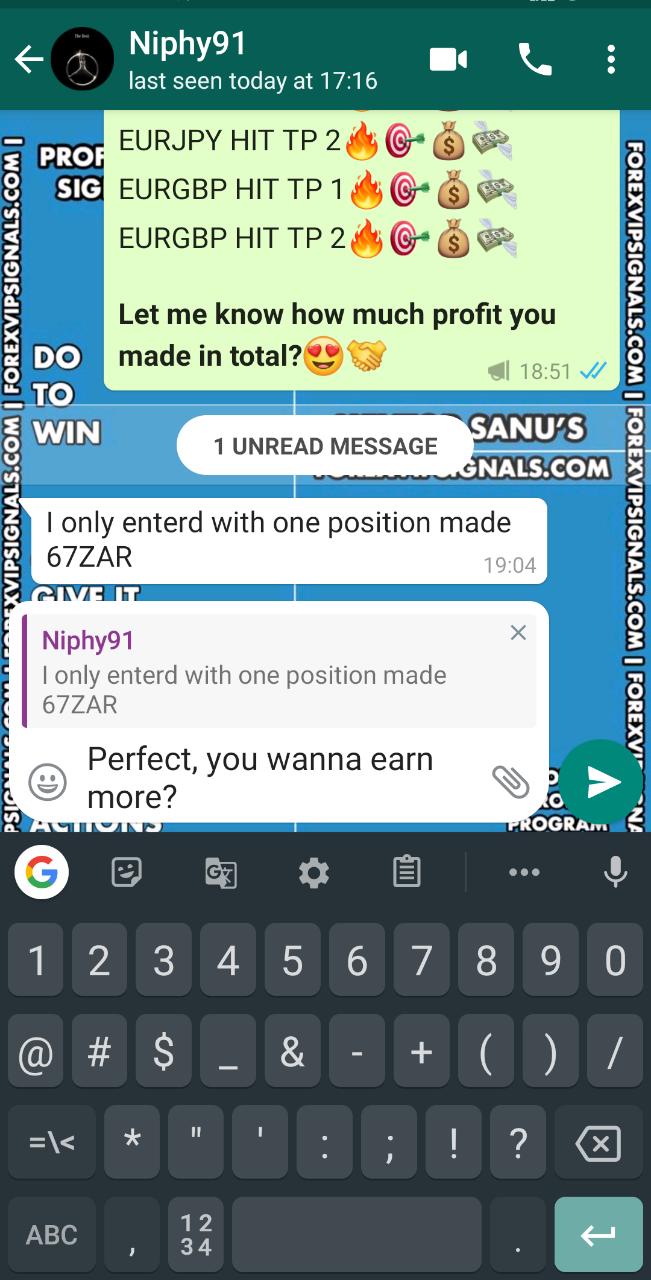Send the typed message
The width and height of the screenshot is (651, 1280).
tap(600, 782)
